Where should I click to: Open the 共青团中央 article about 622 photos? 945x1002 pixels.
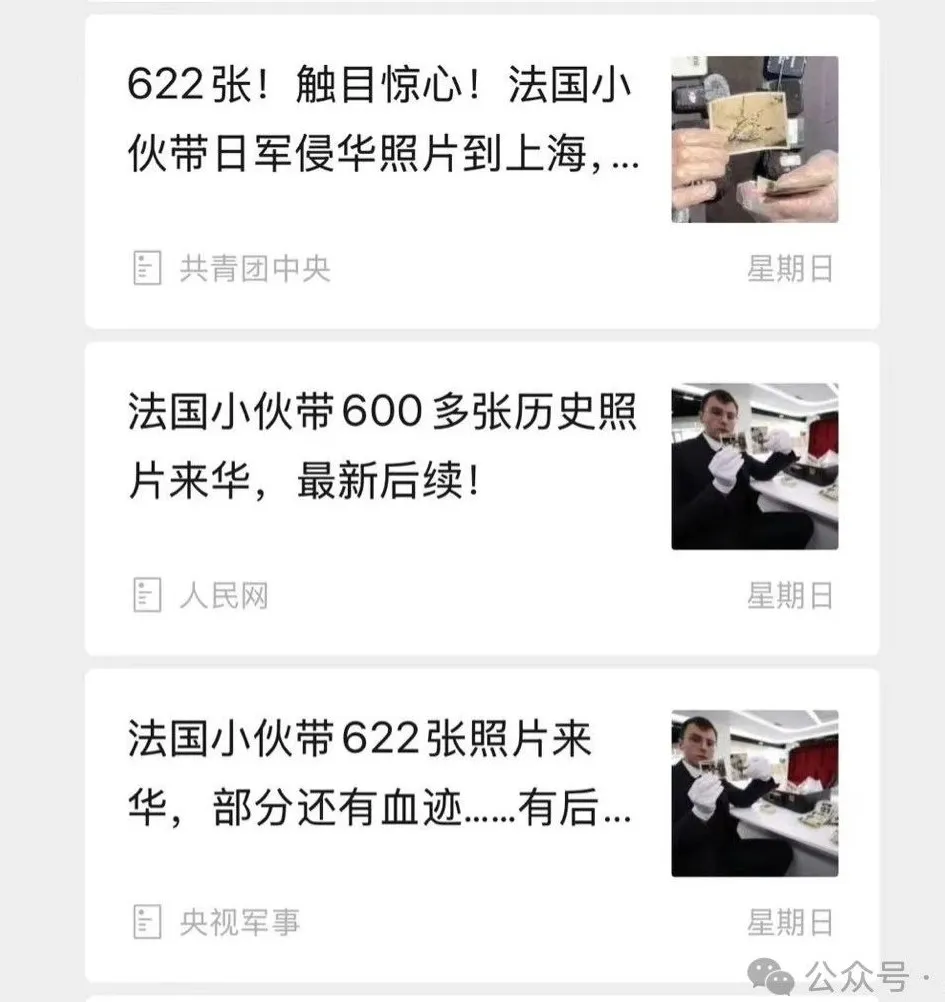384,120
